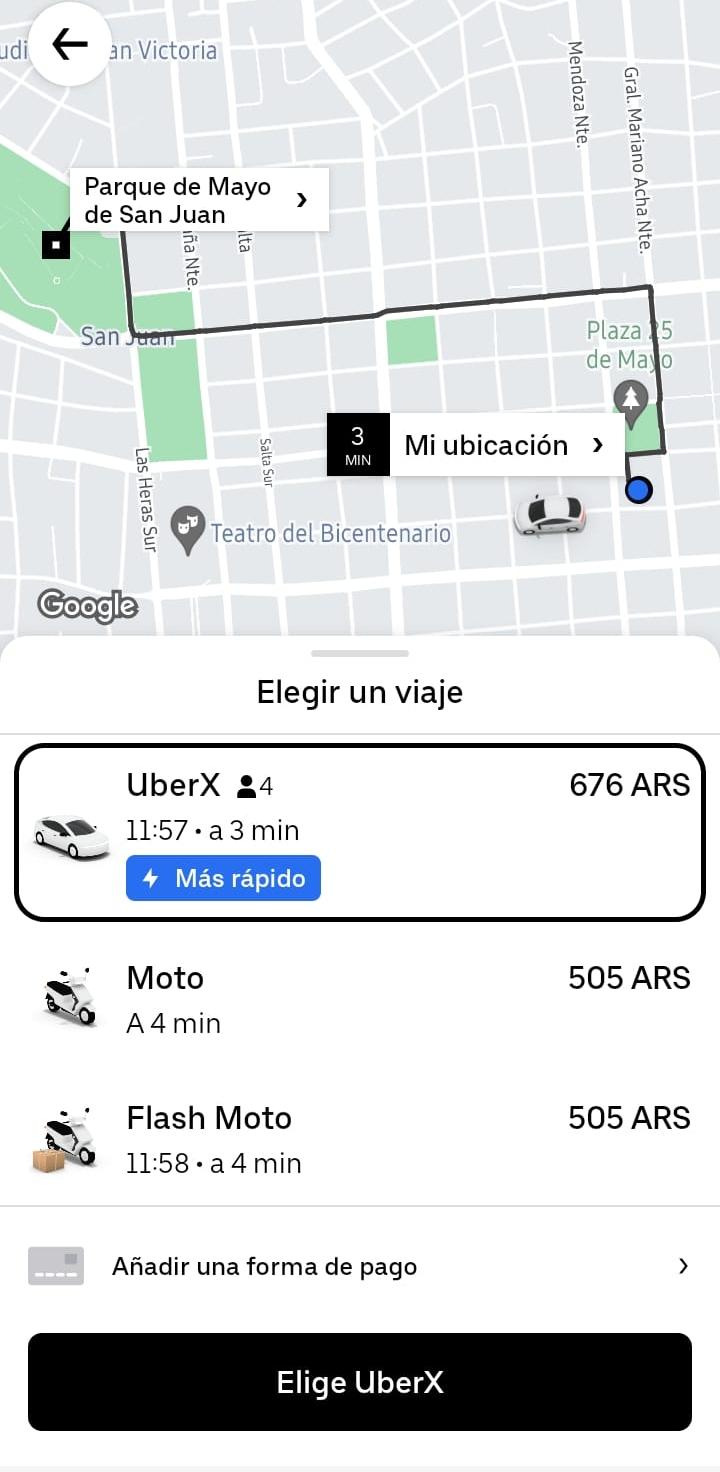Tap the sheet handle above Elegir un viaje
Screen dimensions: 720x1472
click(x=360, y=654)
